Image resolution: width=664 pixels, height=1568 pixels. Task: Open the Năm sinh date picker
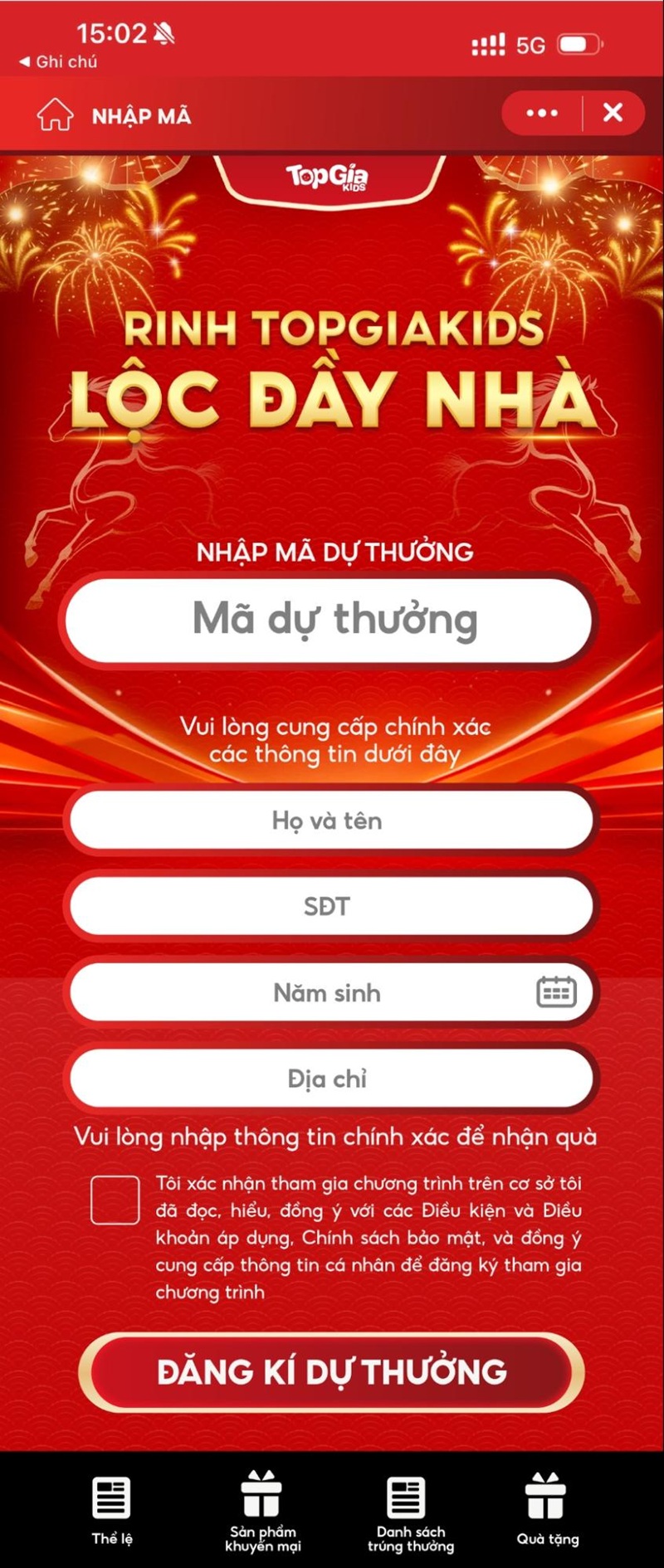(556, 992)
